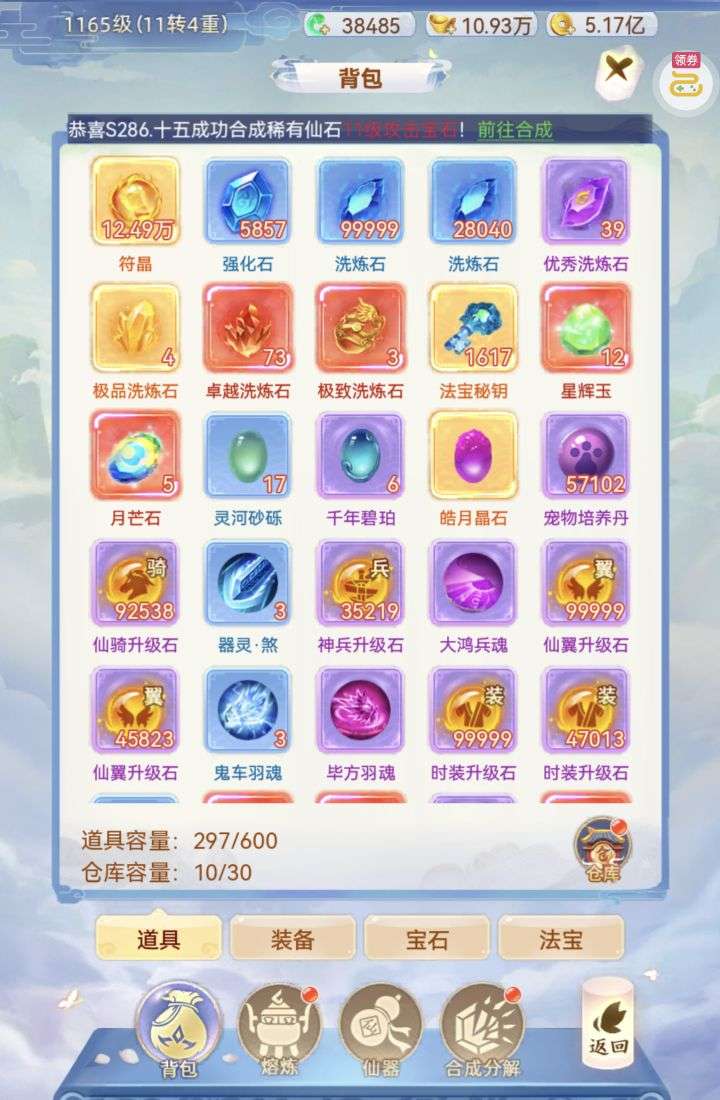Go to 合成分解 section

pos(484,1028)
